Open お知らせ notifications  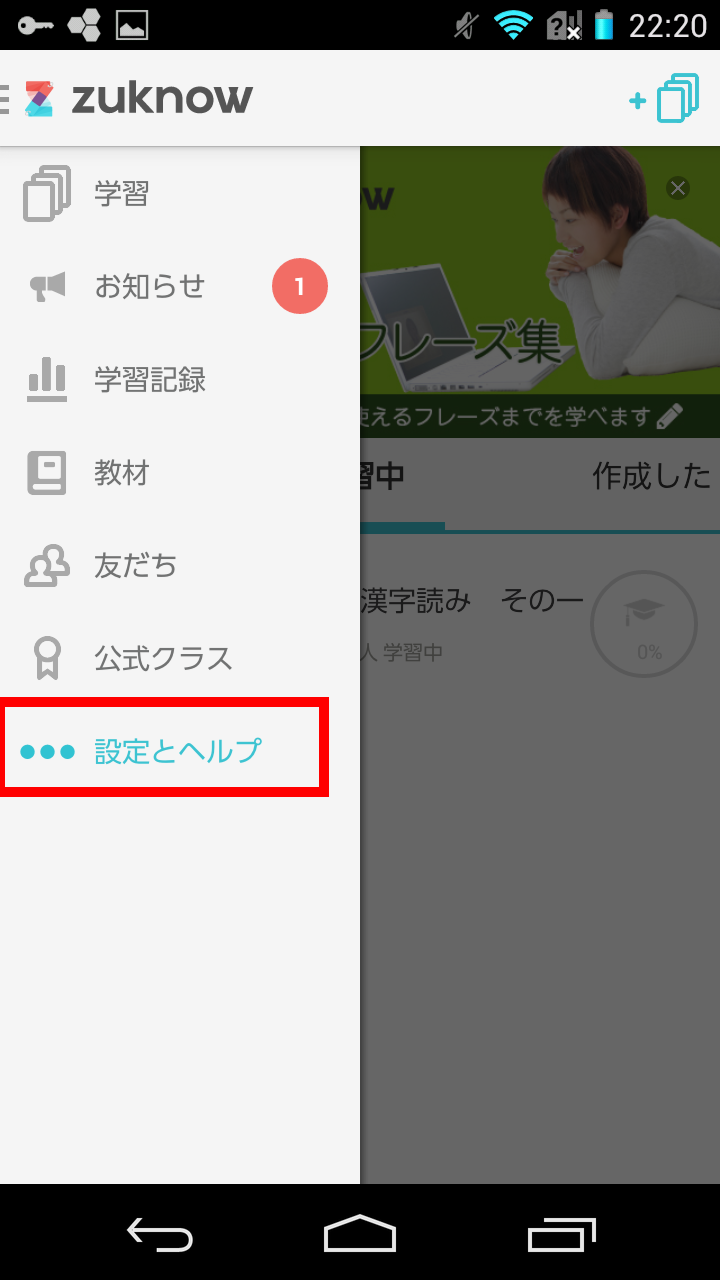[180, 286]
